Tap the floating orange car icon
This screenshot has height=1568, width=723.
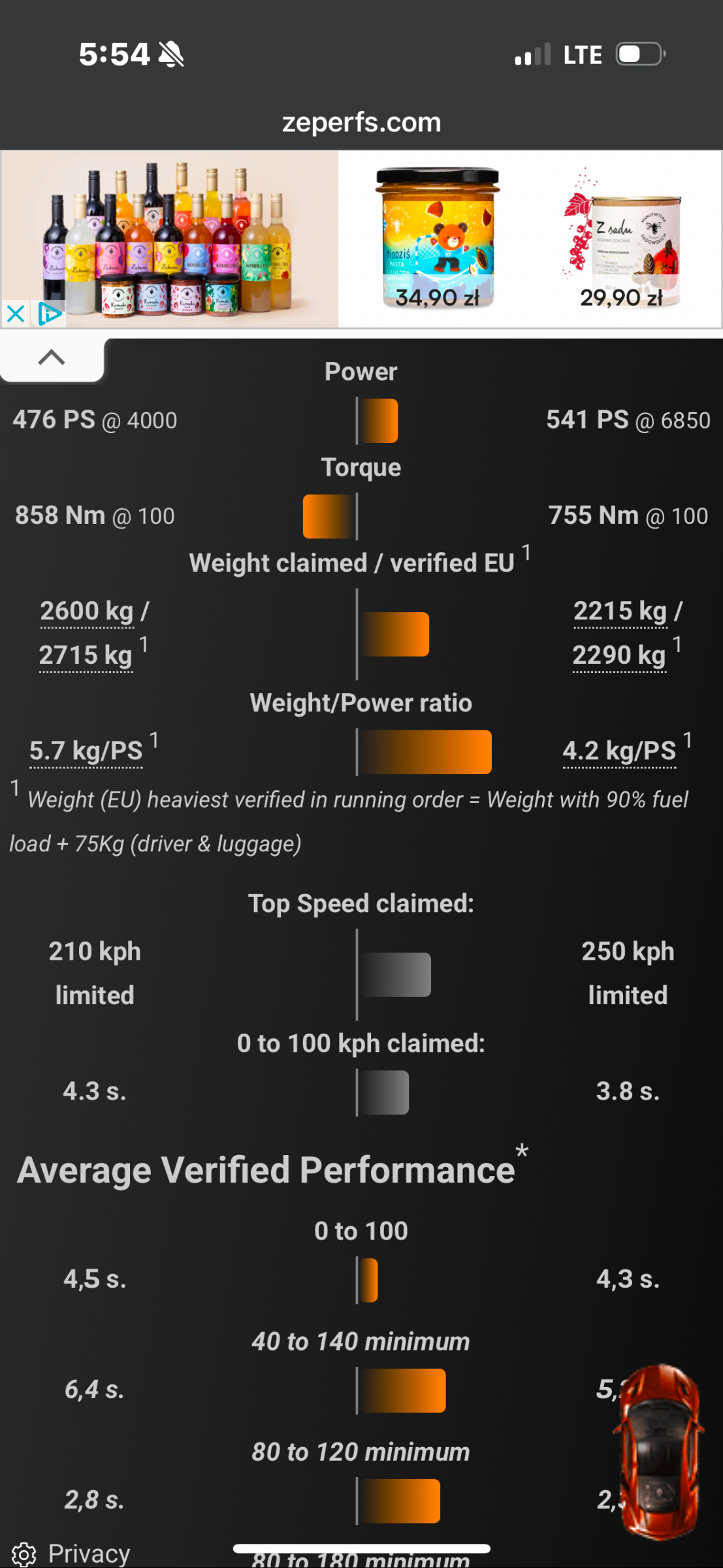(x=660, y=1452)
